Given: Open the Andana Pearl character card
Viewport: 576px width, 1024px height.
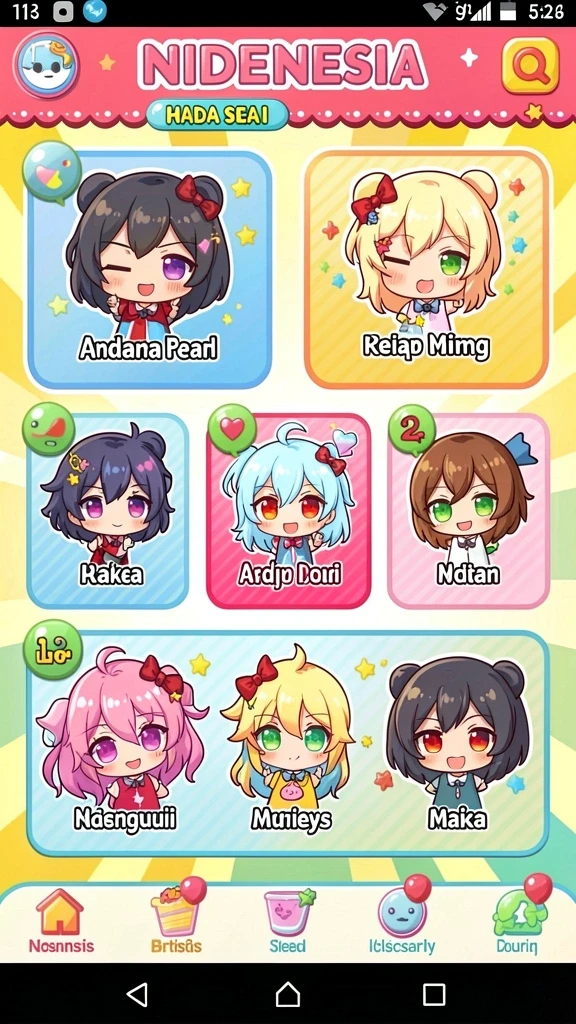Looking at the screenshot, I should [x=149, y=269].
